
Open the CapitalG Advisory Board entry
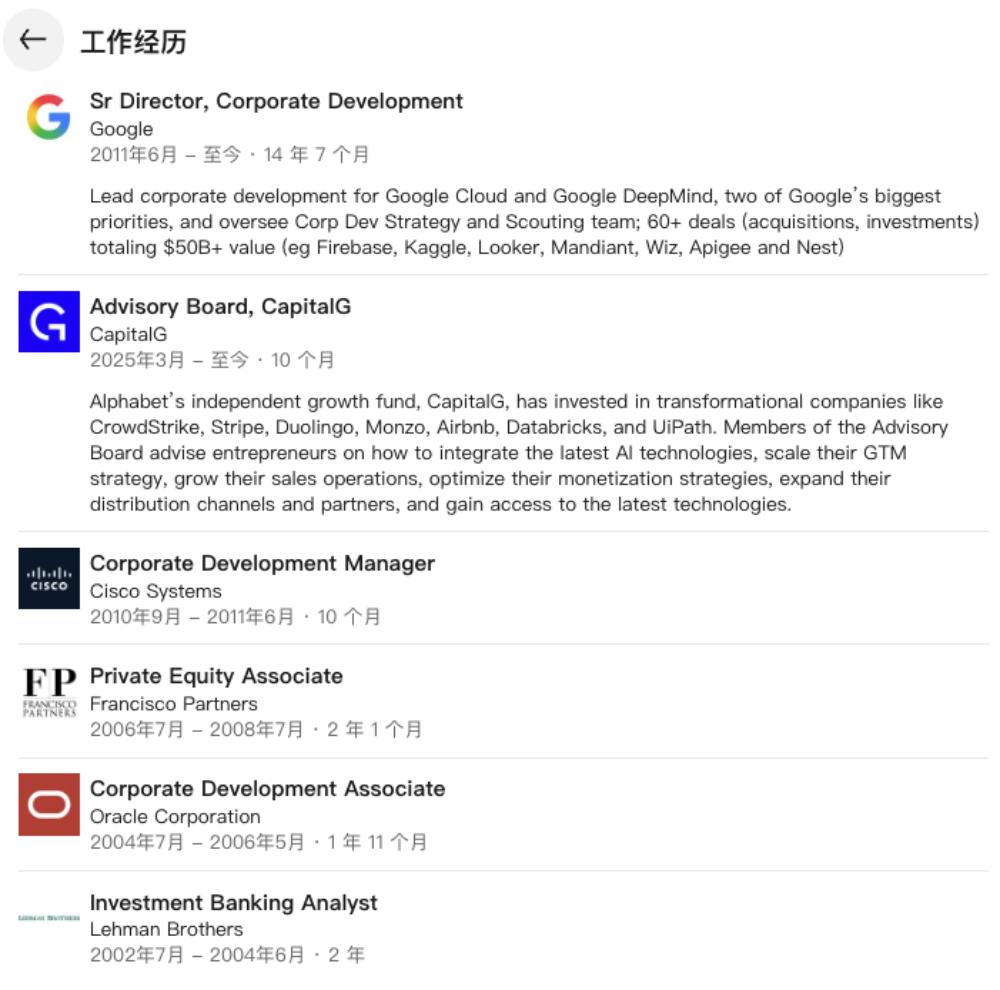click(220, 307)
